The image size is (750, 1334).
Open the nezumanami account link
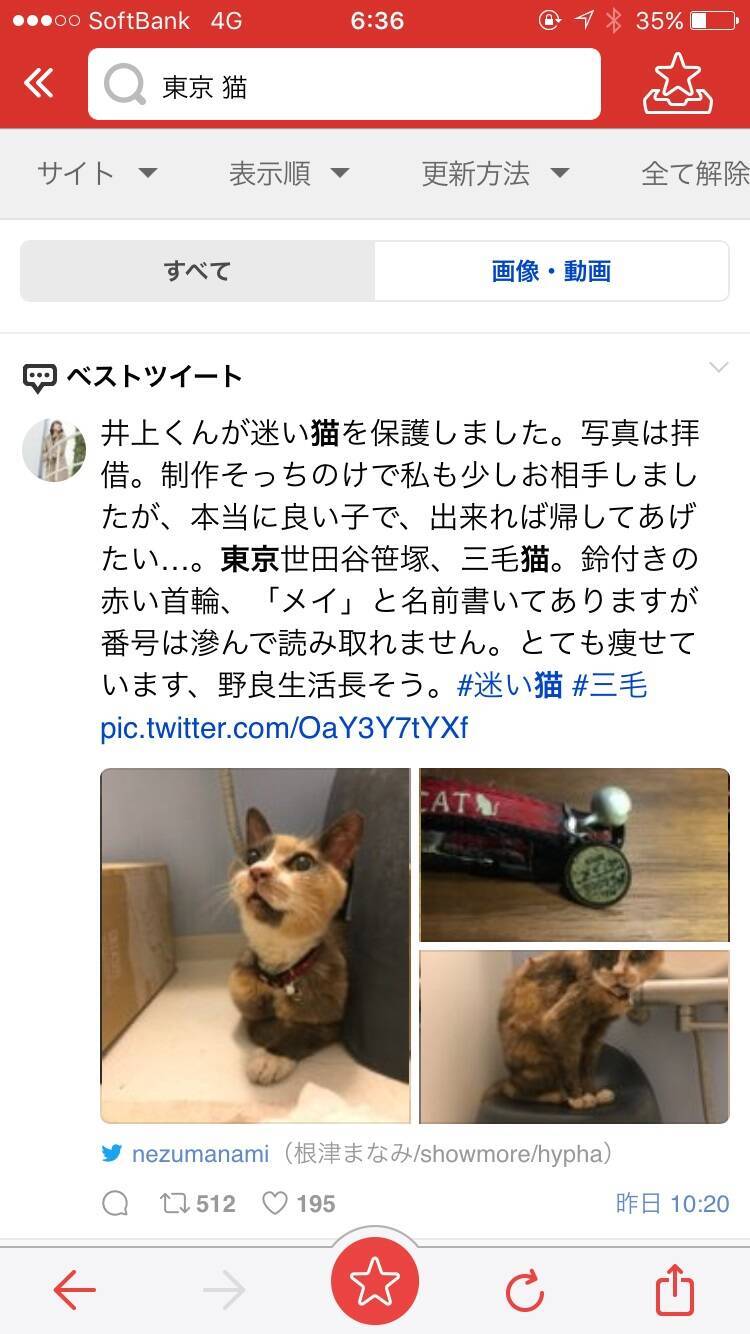point(200,1153)
